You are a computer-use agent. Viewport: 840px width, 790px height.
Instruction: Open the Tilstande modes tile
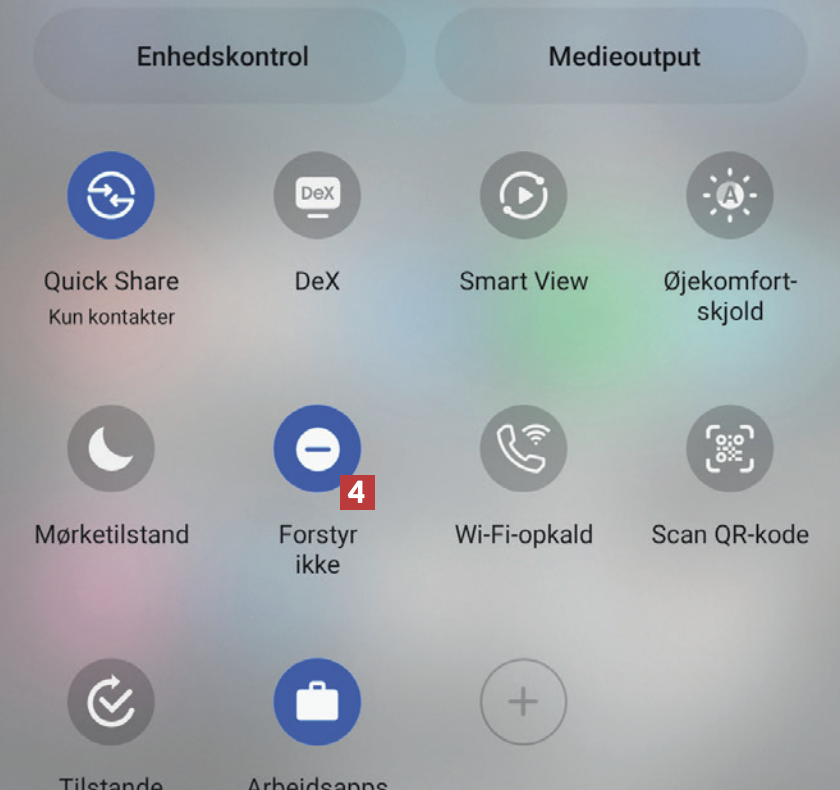111,702
